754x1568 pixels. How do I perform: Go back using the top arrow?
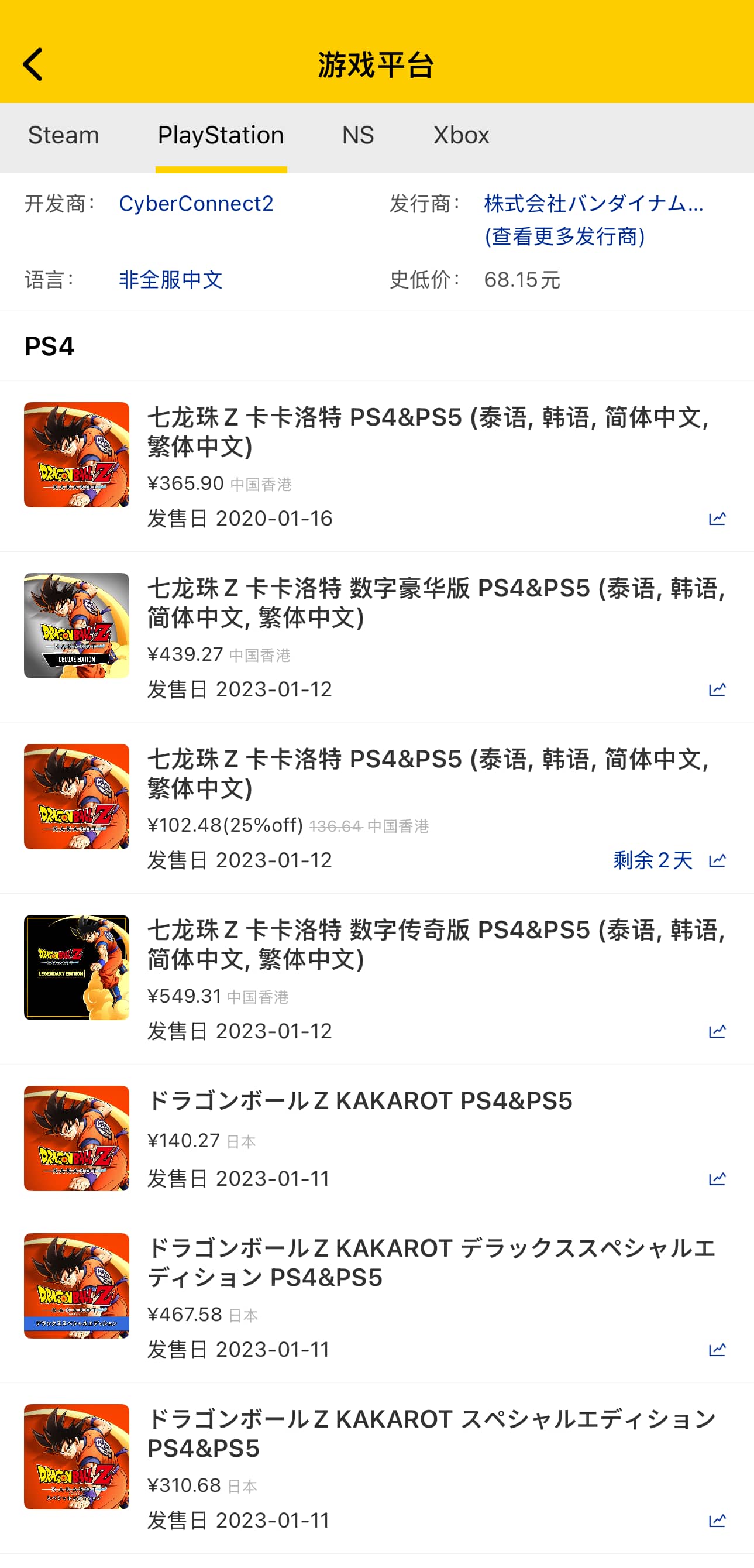[x=33, y=64]
